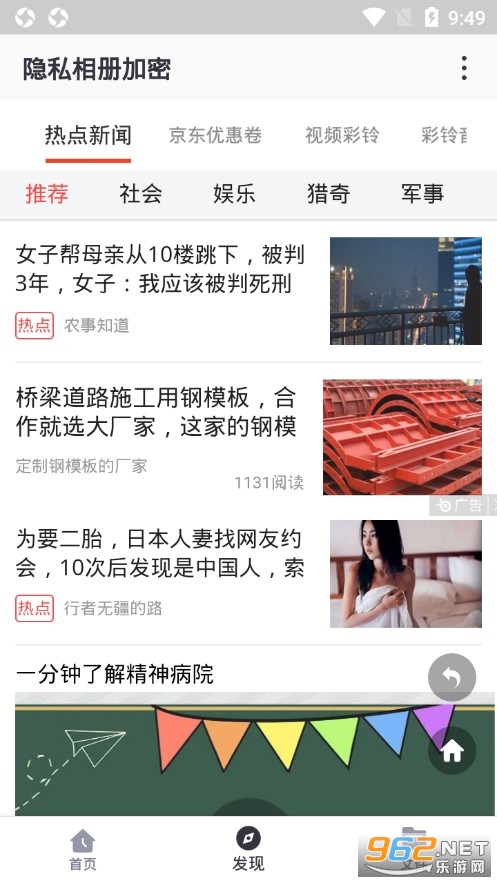Tap the 广告 ad label
497x883 pixels.
point(462,505)
